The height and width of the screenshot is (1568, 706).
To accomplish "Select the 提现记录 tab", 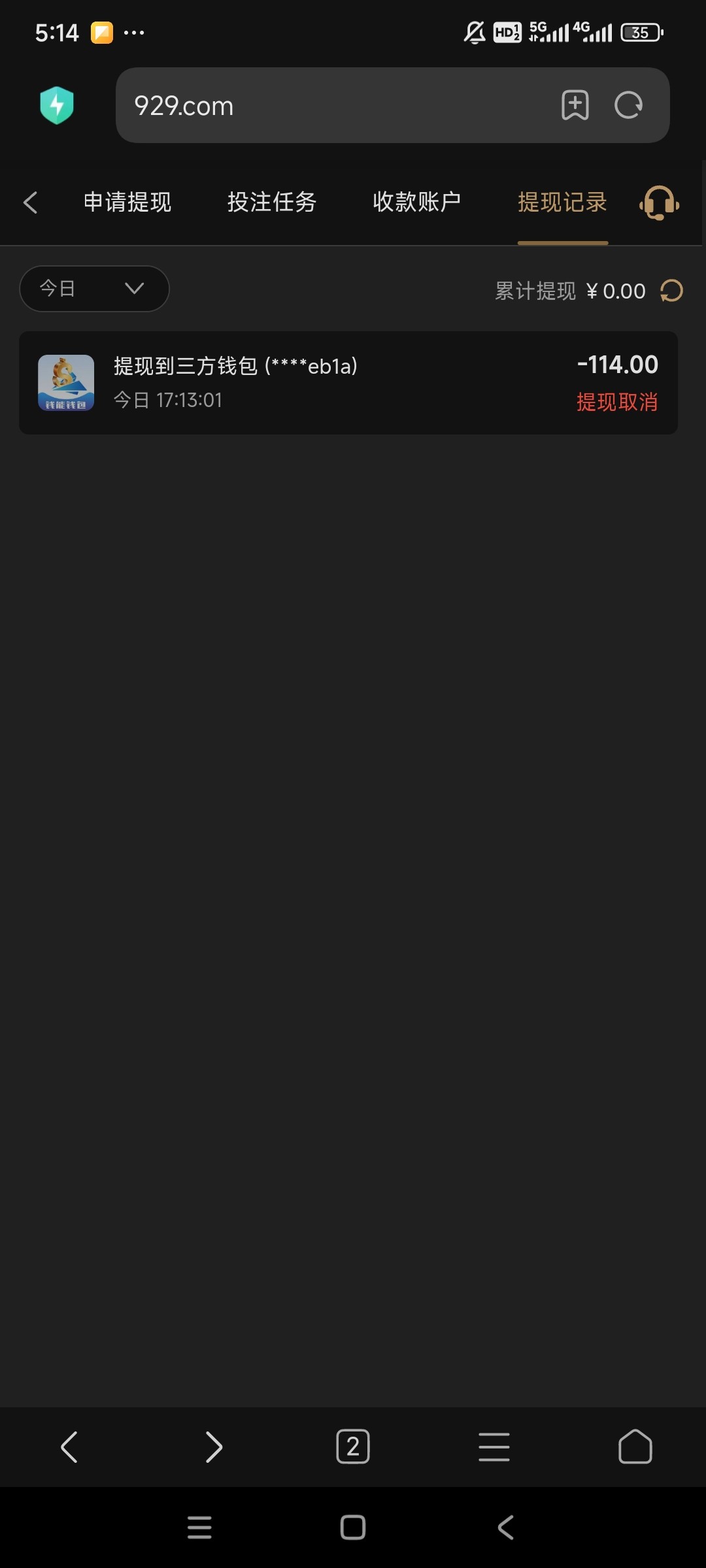I will 563,202.
